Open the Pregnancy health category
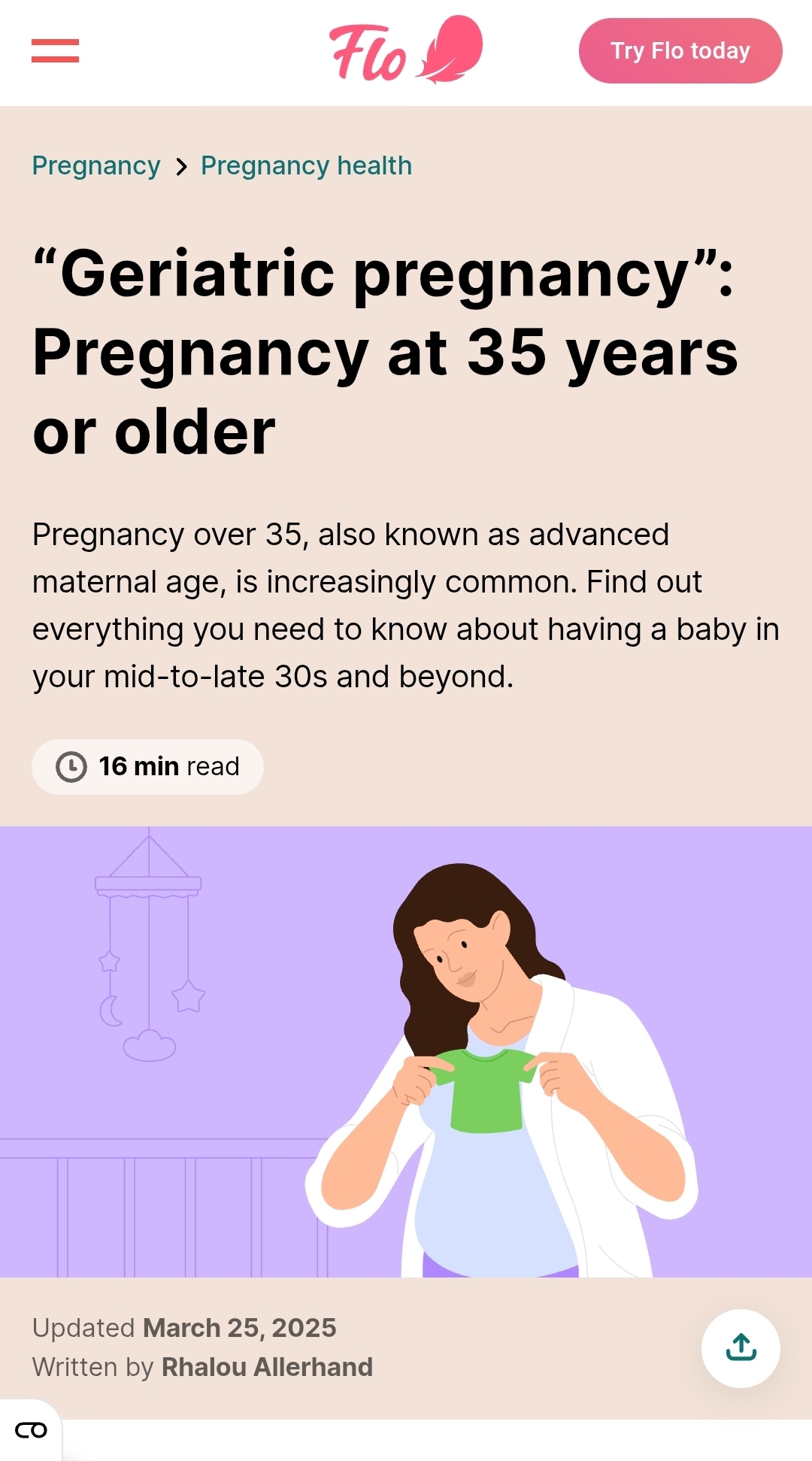Image resolution: width=812 pixels, height=1461 pixels. click(307, 165)
